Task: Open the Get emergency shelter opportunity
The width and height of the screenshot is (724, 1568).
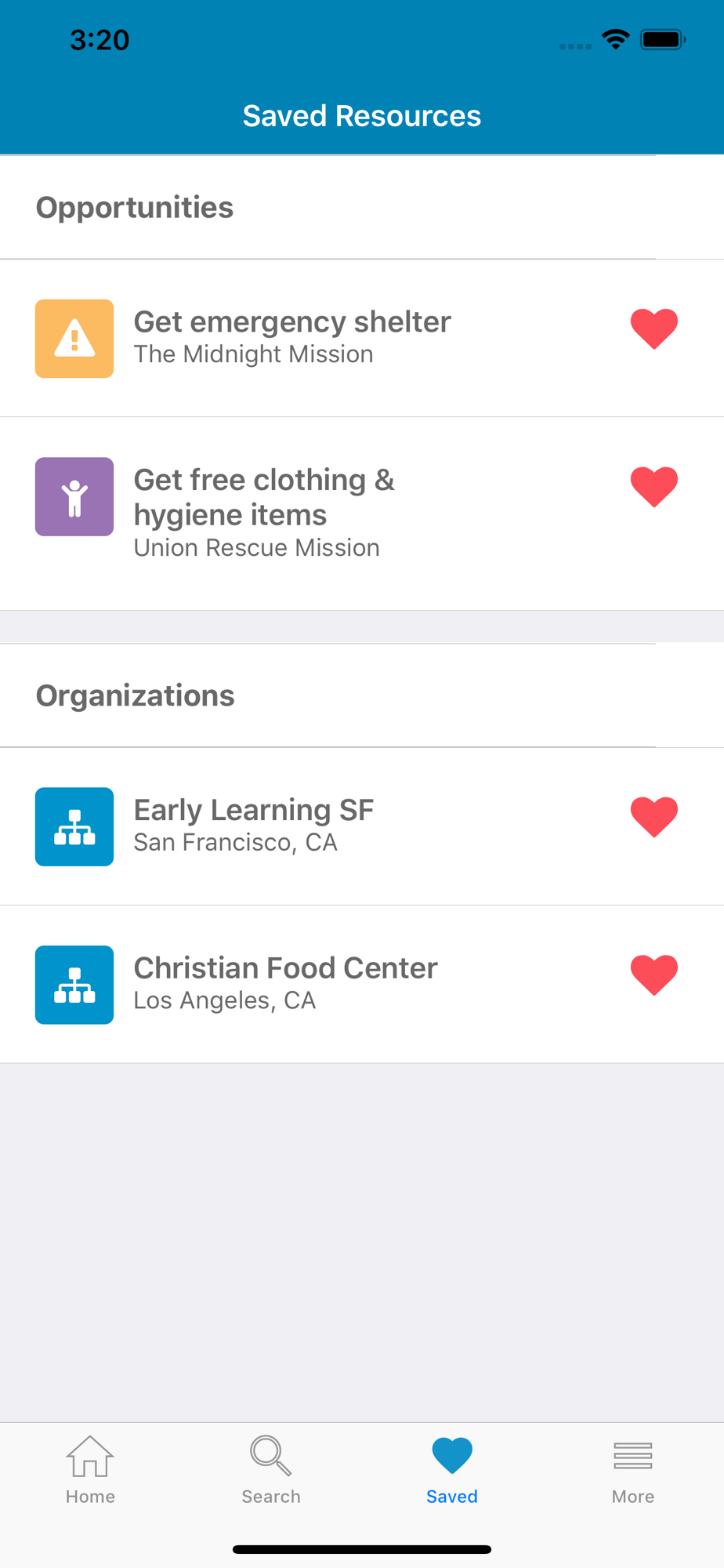Action: pos(362,339)
